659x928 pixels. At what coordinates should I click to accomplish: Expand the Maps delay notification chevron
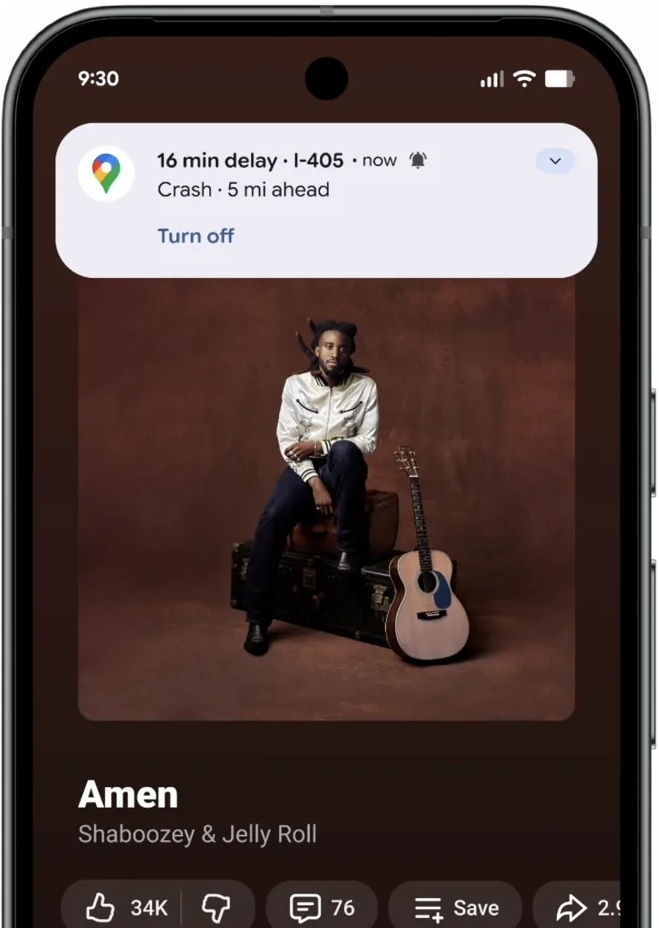point(555,161)
